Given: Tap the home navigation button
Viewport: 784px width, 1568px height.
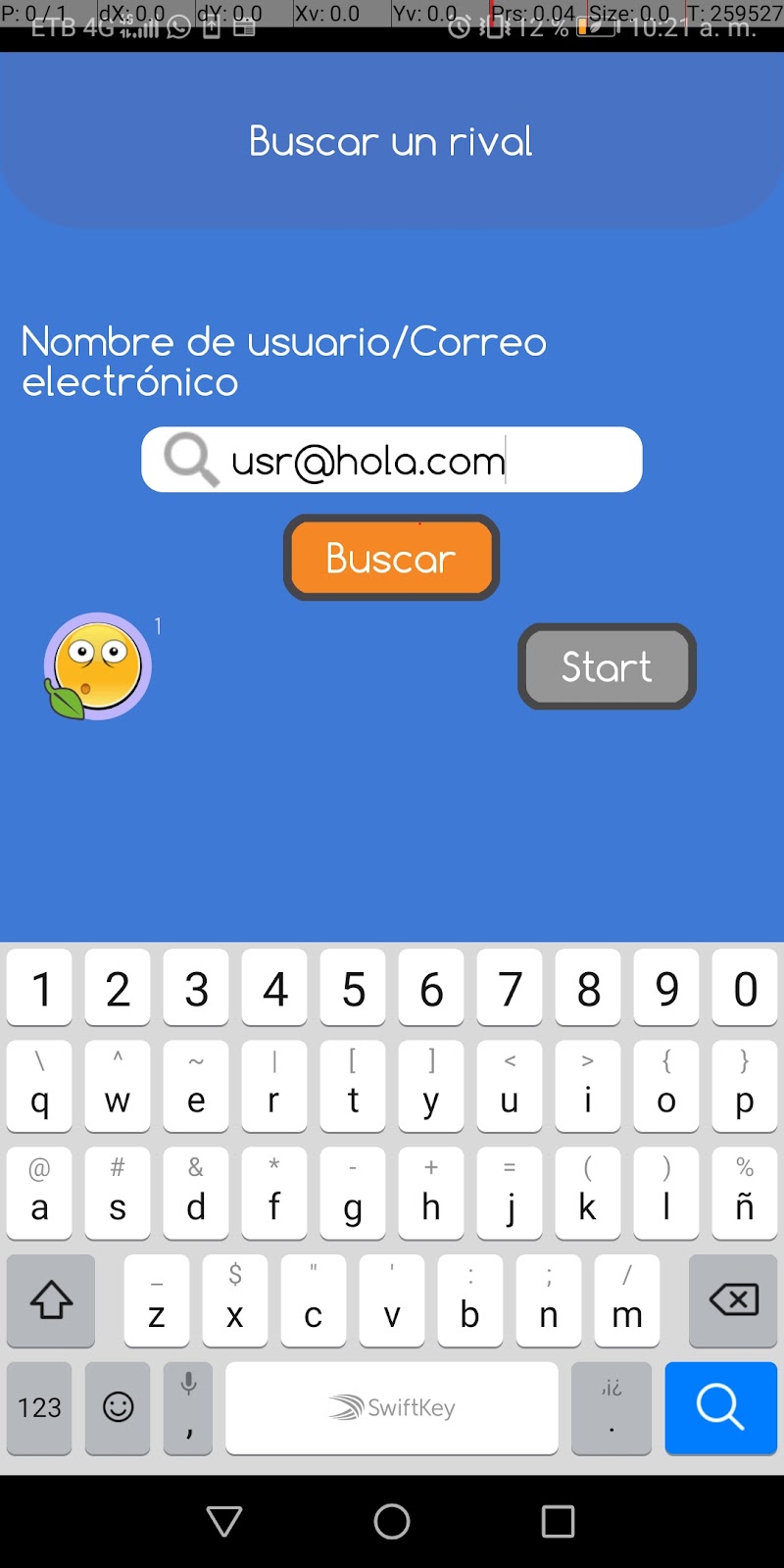Looking at the screenshot, I should [392, 1521].
